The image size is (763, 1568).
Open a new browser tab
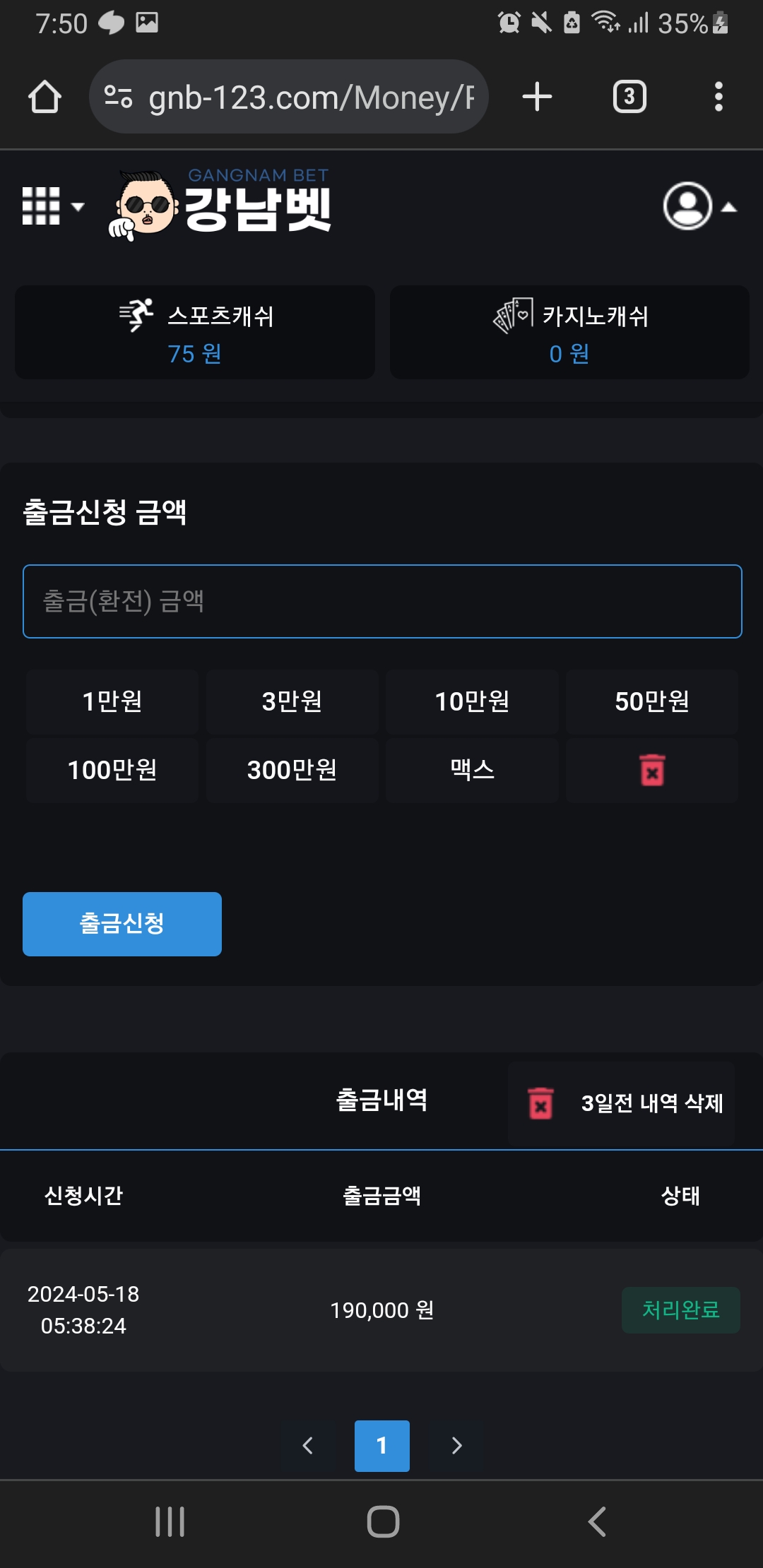tap(537, 97)
